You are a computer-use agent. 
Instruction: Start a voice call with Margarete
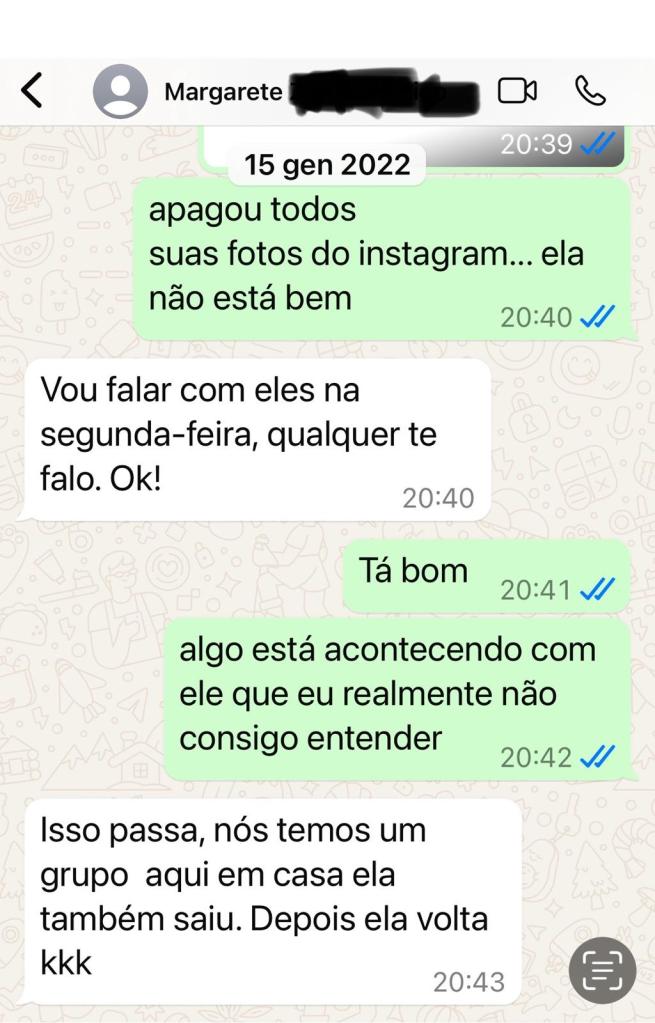coord(591,91)
